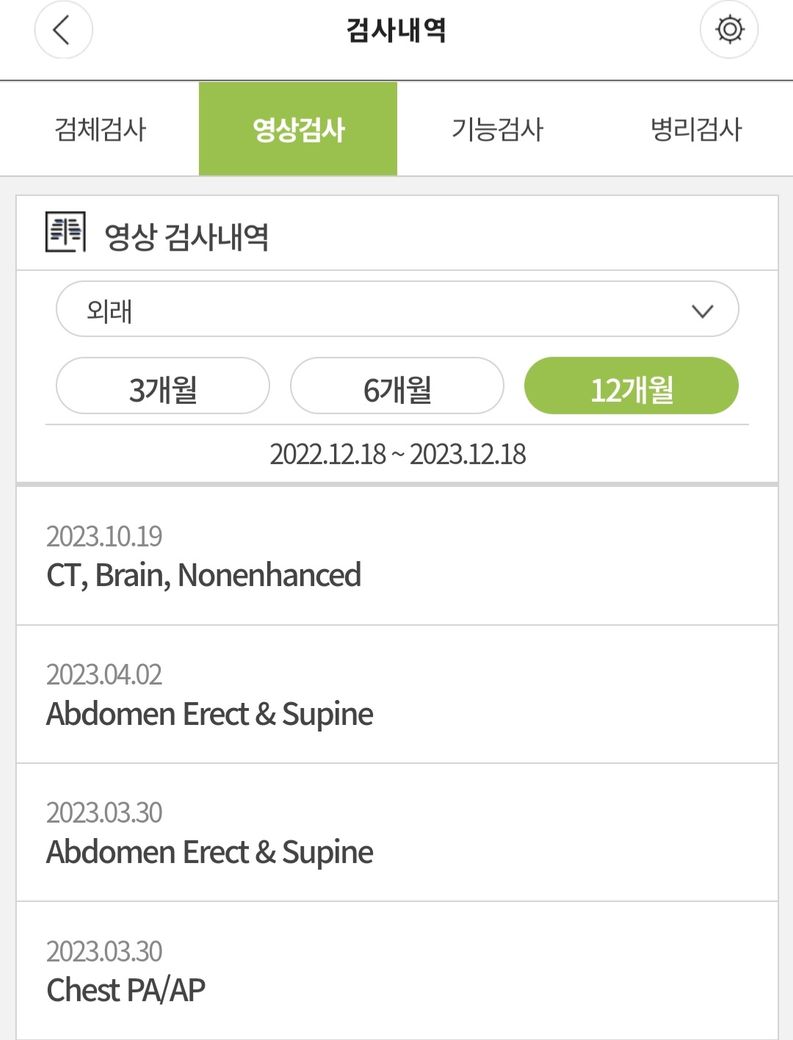
Task: Switch to the 검체검사 tab
Action: tap(100, 129)
